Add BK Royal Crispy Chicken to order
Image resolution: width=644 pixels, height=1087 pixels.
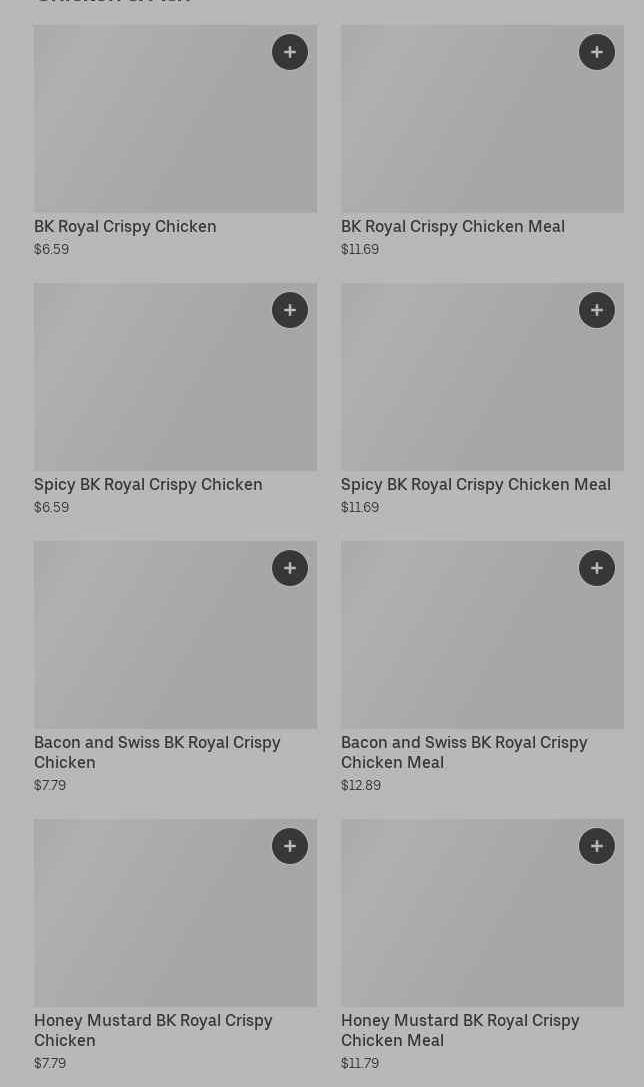coord(290,52)
